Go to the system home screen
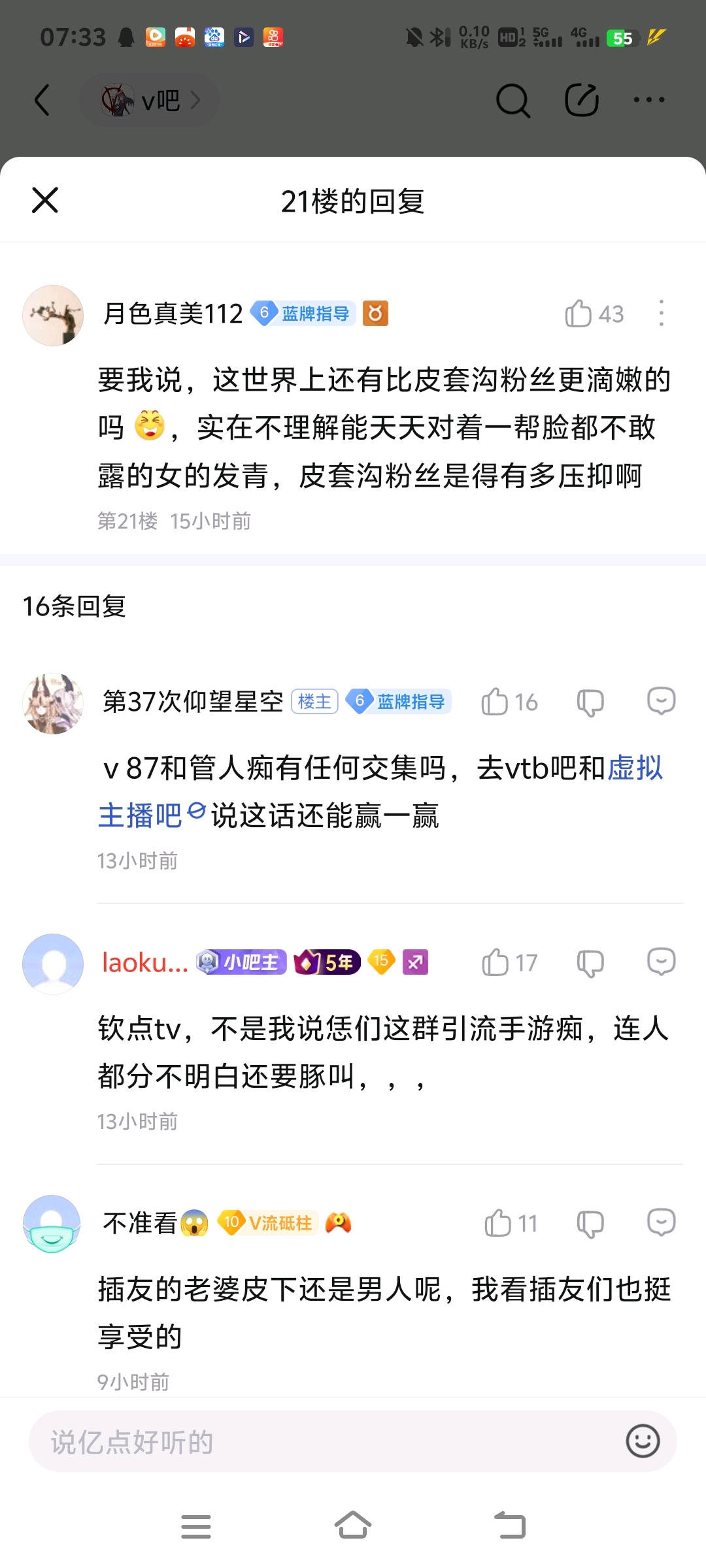 (353, 1526)
